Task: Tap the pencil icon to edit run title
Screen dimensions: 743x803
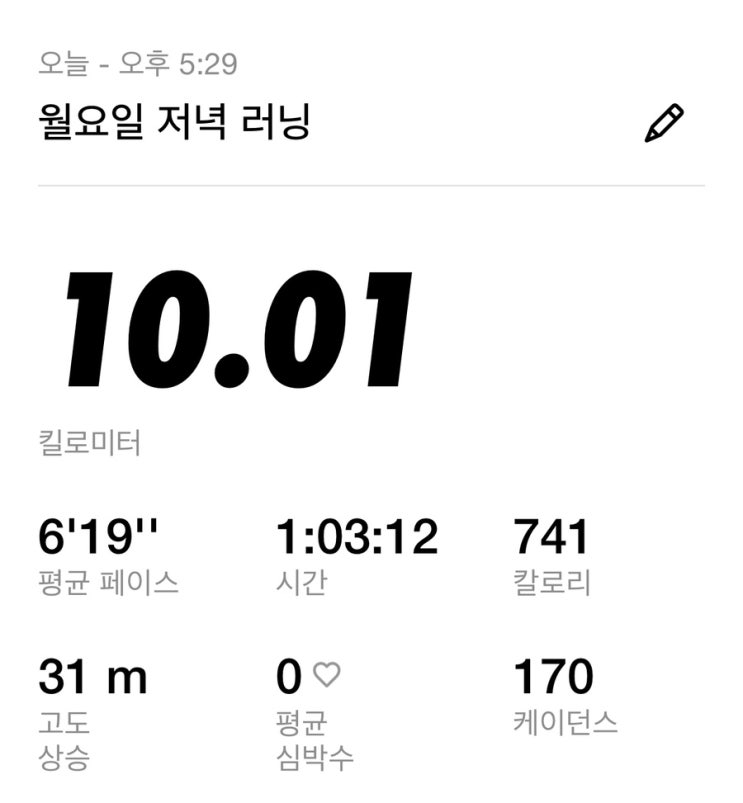Action: (664, 123)
